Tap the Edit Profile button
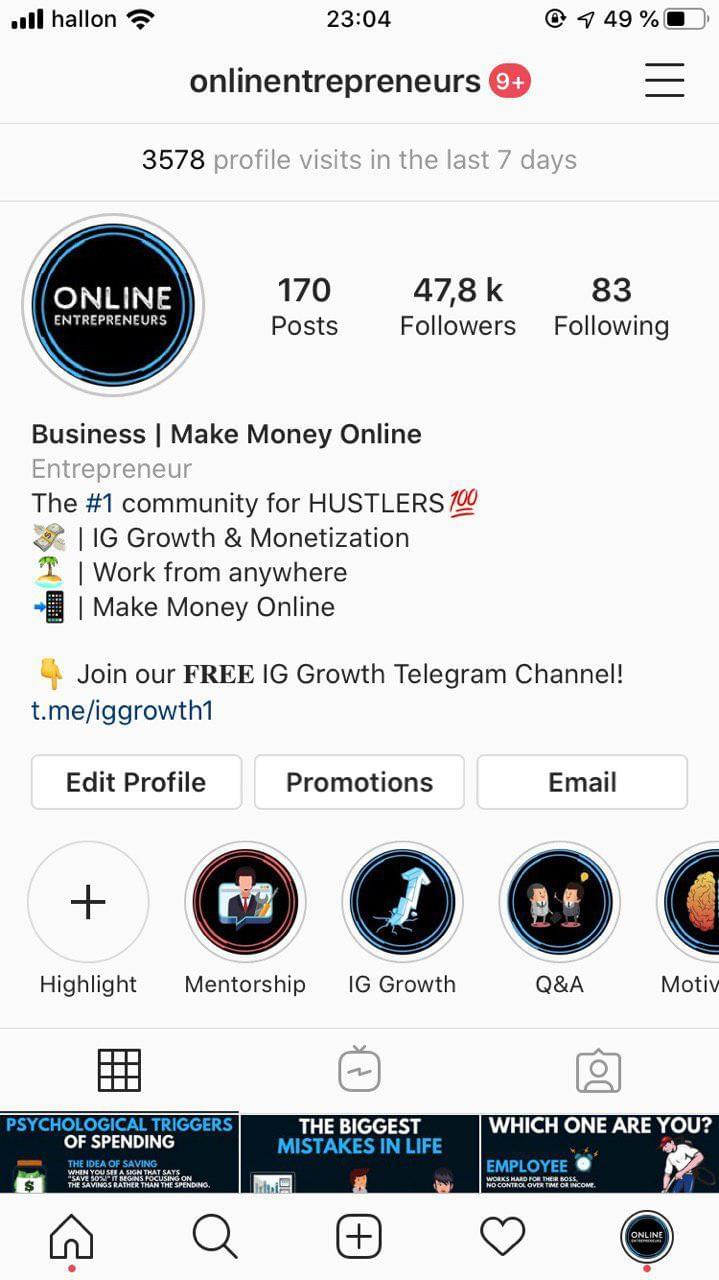 coord(136,782)
